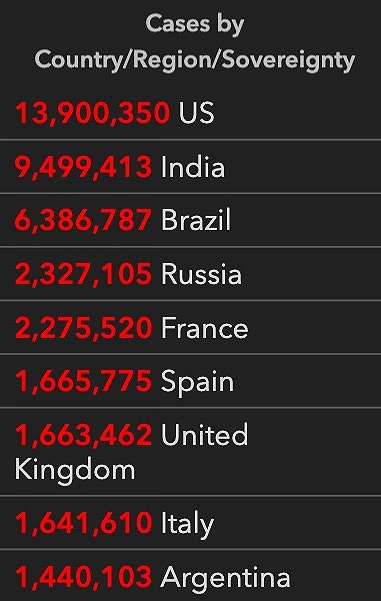Select Spain in the list

pyautogui.click(x=190, y=381)
